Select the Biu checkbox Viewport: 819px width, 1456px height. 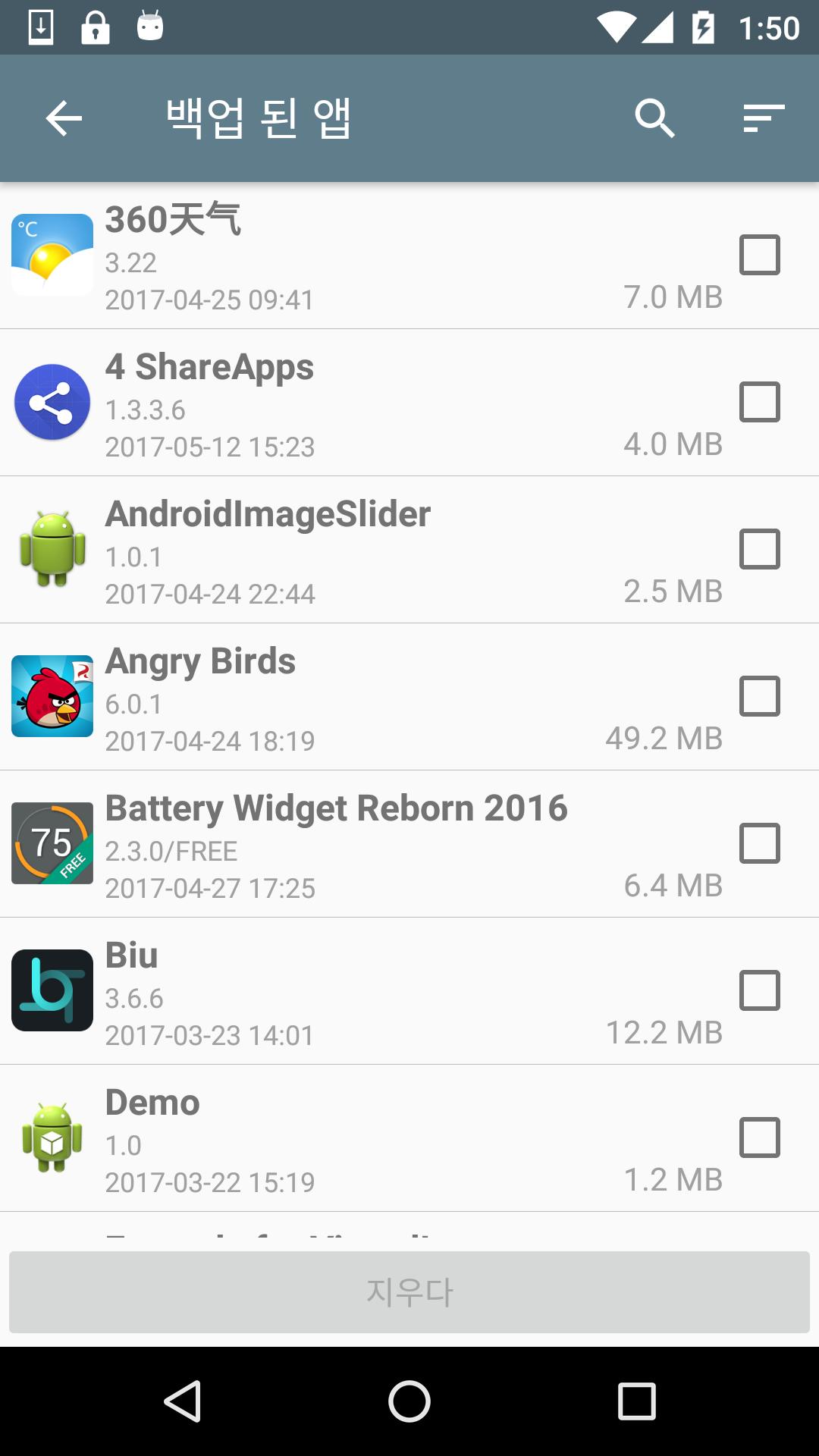pos(759,990)
